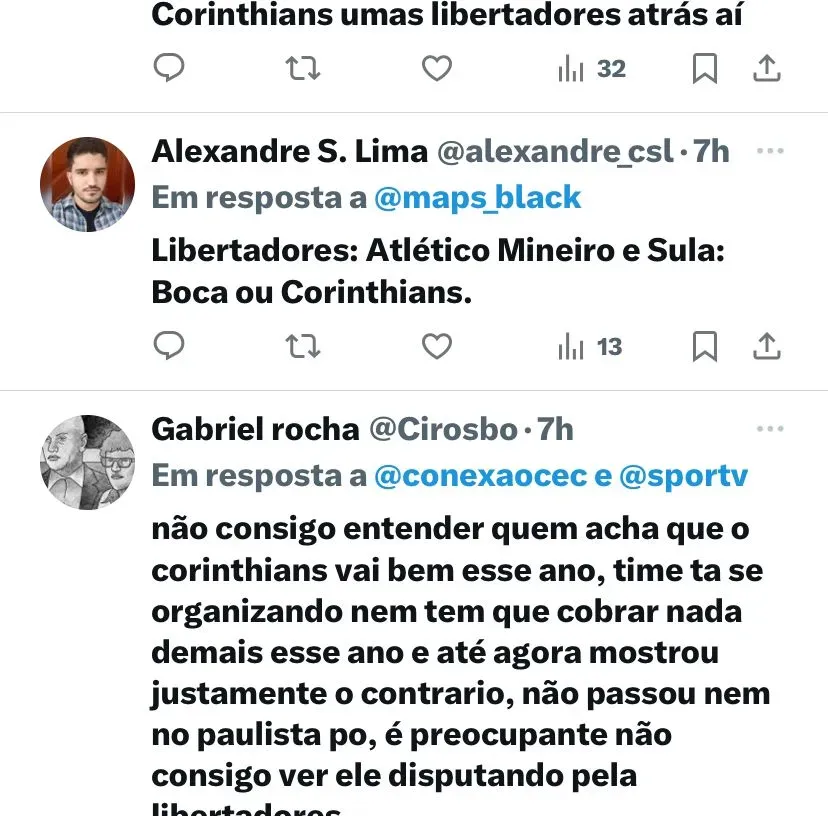The height and width of the screenshot is (816, 828).
Task: Like the tweet showing 32 views
Action: point(436,68)
